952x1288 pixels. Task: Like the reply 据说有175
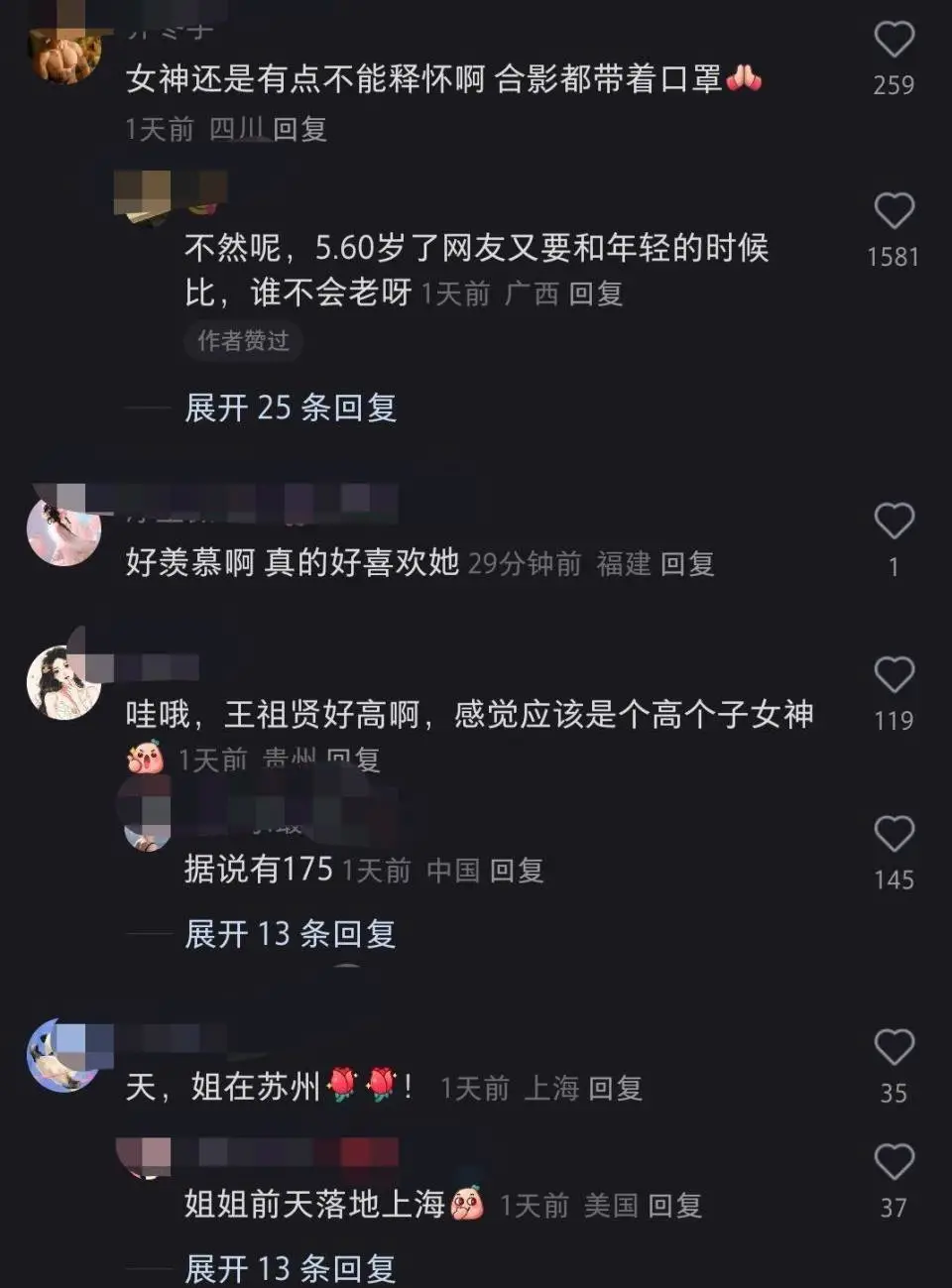coord(893,835)
